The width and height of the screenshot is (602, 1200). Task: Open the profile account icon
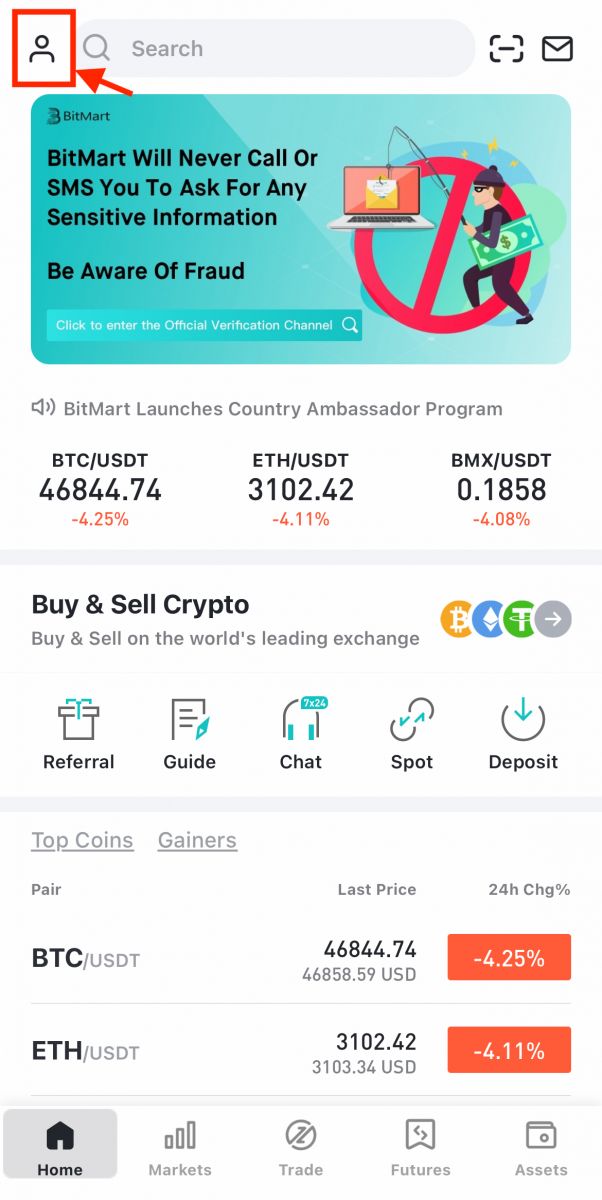point(42,49)
